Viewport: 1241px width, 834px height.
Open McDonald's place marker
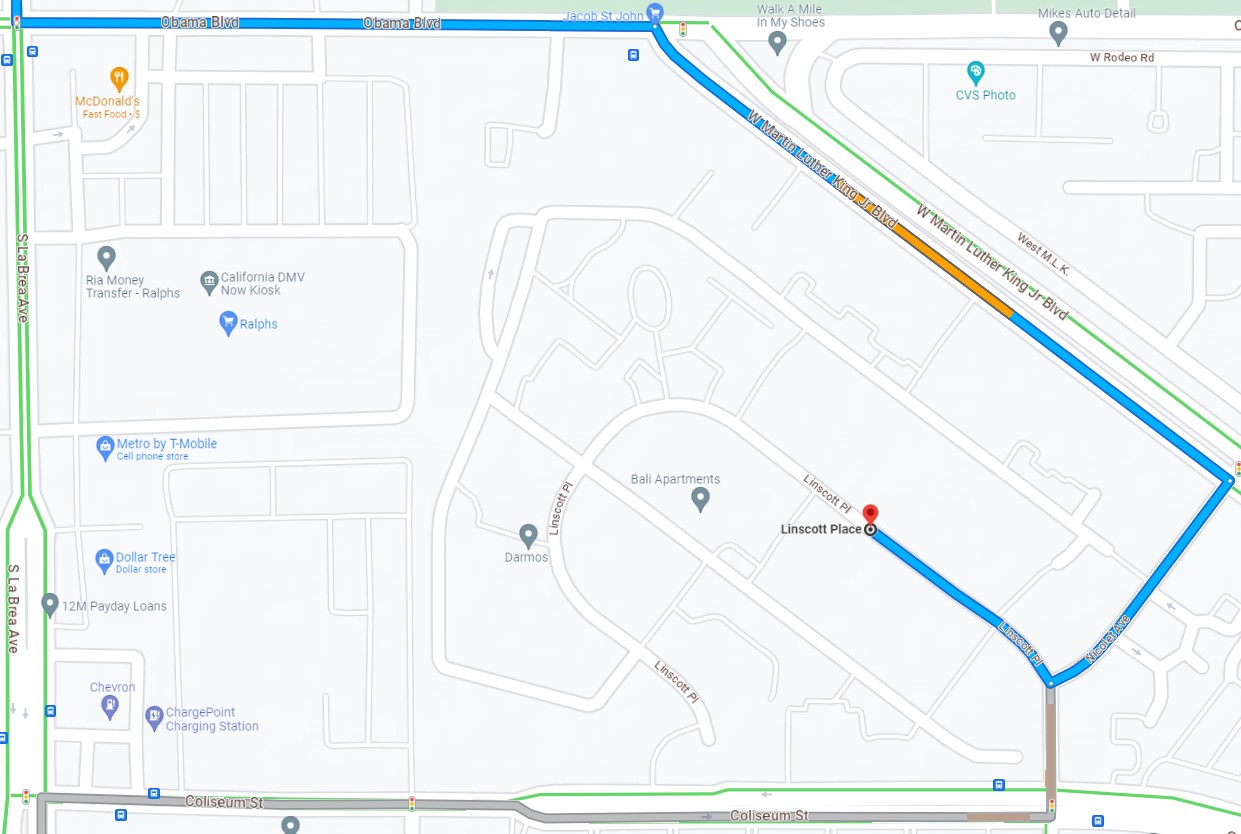point(119,78)
